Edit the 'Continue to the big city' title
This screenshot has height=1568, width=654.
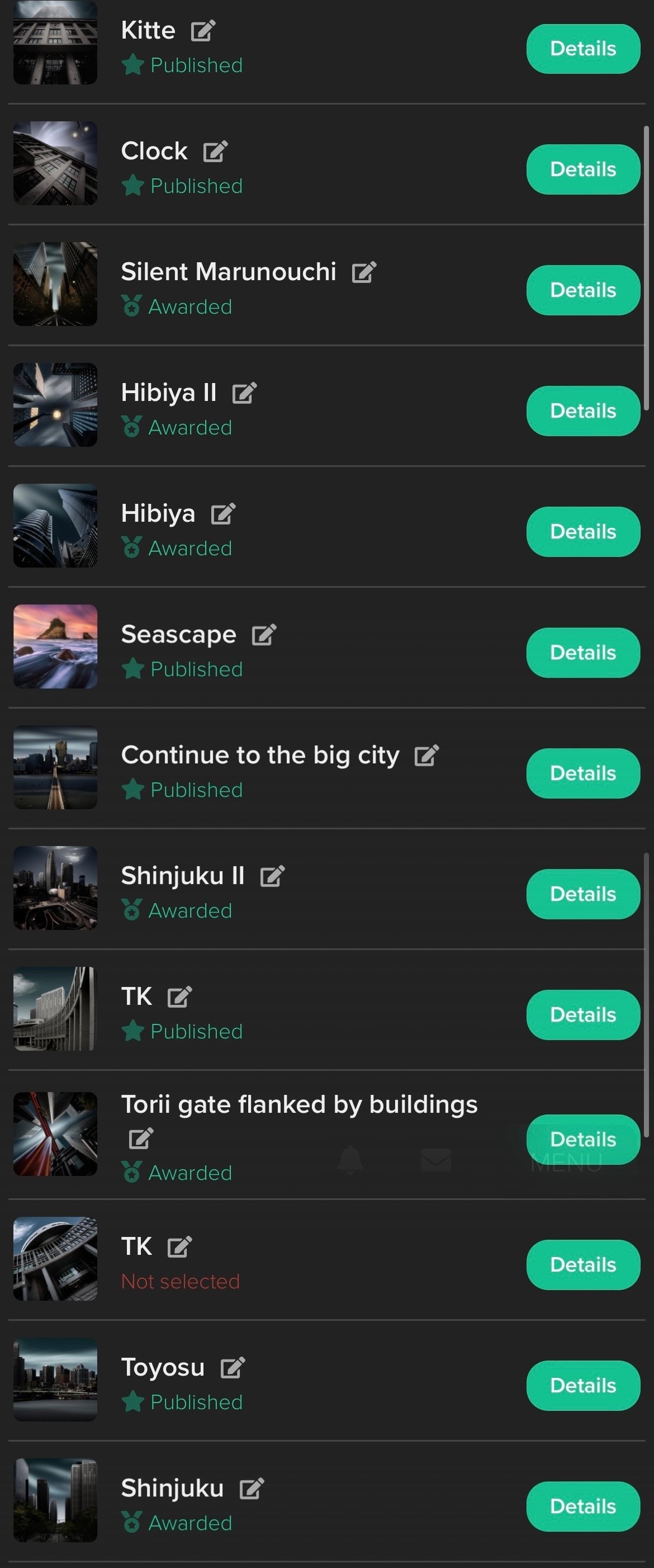[428, 755]
